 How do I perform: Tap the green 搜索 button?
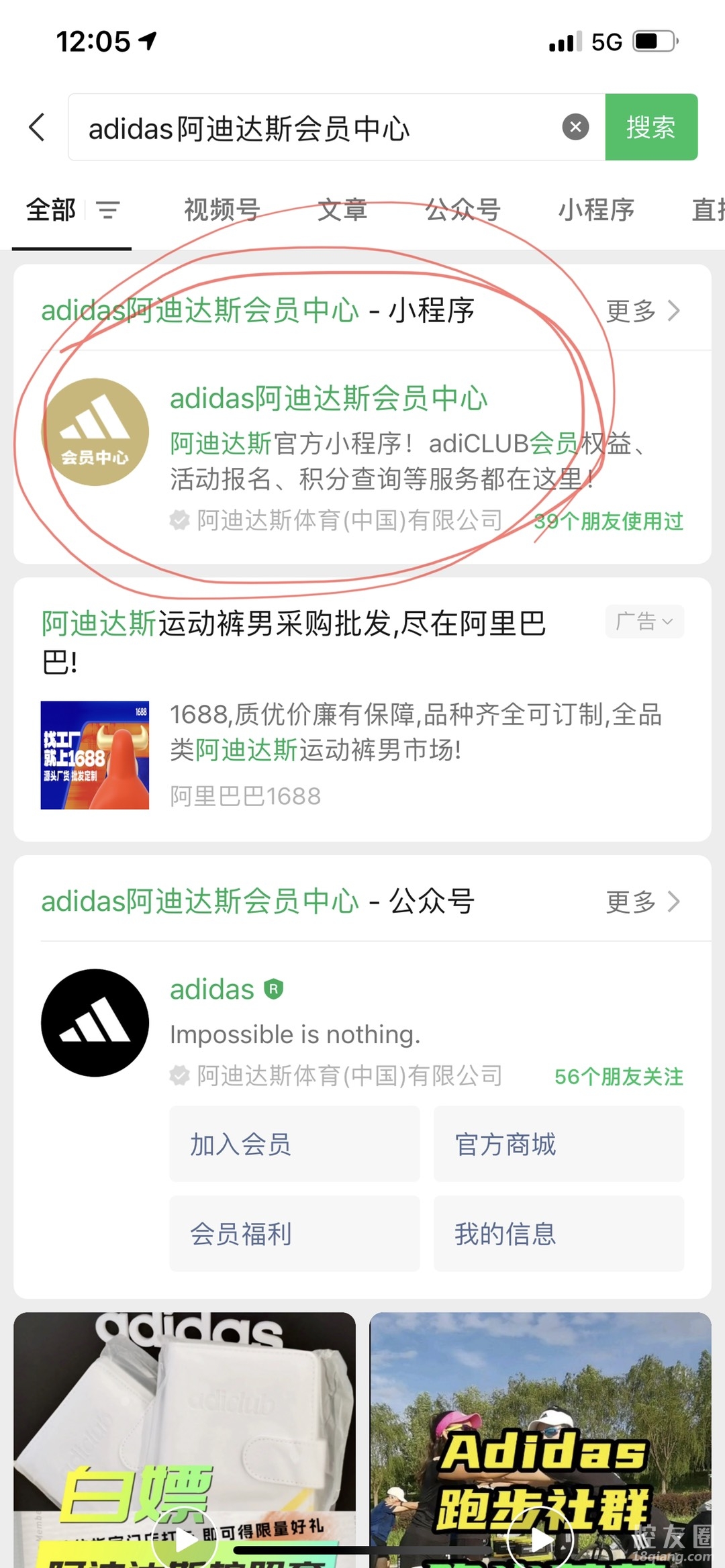coord(650,127)
